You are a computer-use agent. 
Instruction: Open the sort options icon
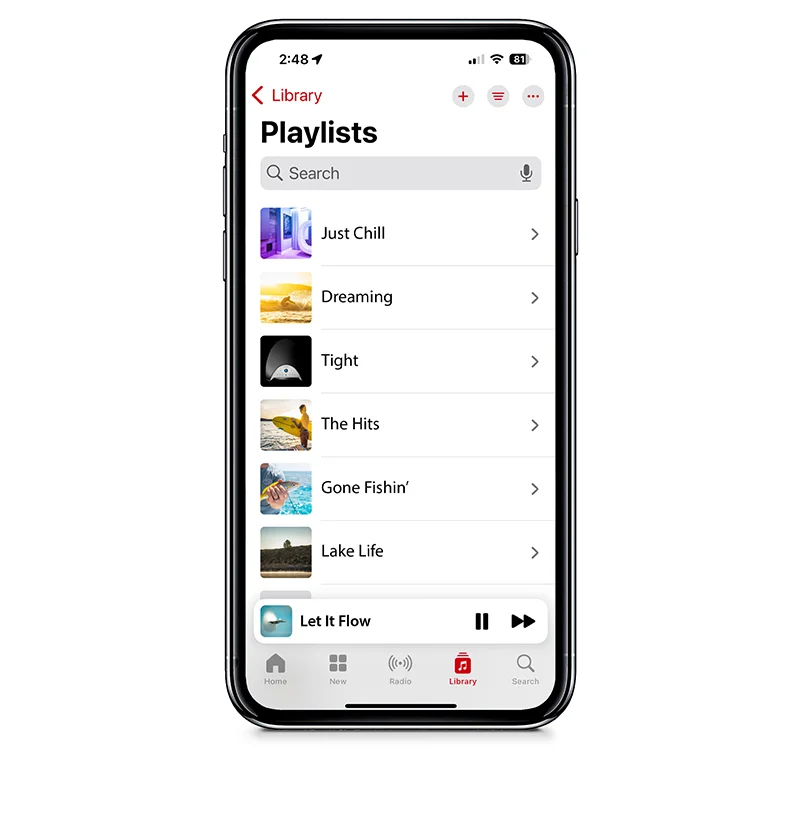[498, 96]
